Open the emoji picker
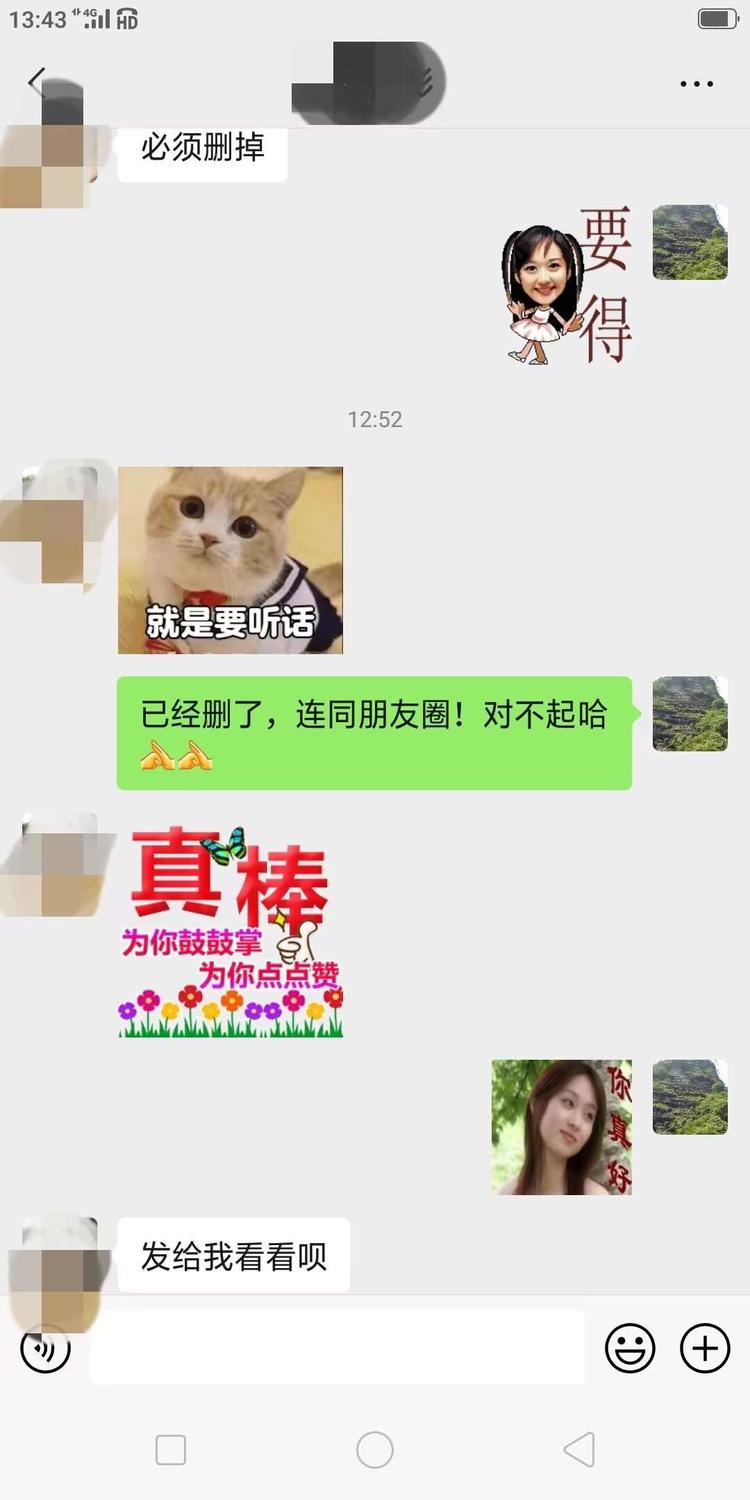 [x=630, y=1348]
